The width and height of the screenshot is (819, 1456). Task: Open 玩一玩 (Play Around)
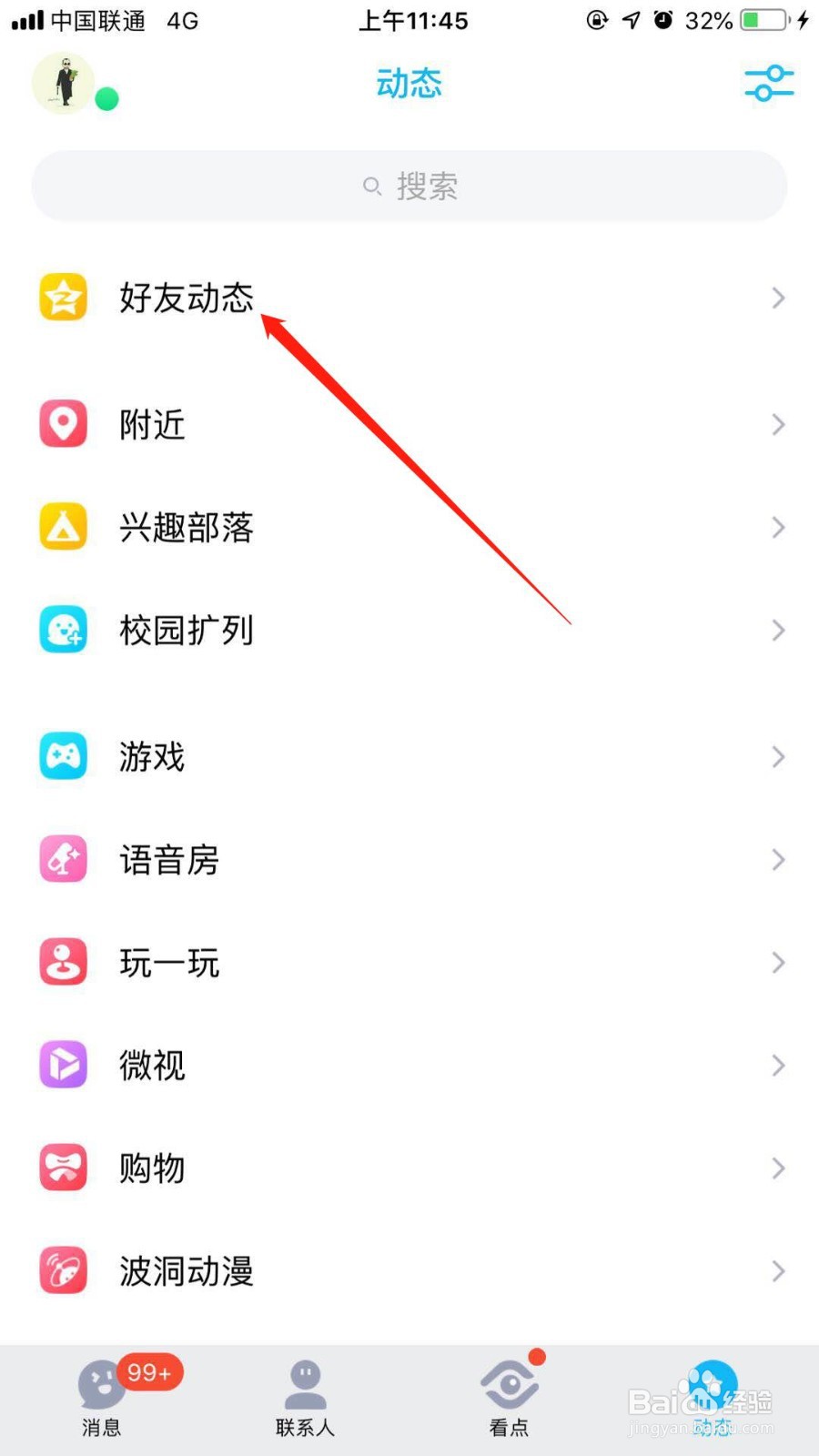pos(168,962)
